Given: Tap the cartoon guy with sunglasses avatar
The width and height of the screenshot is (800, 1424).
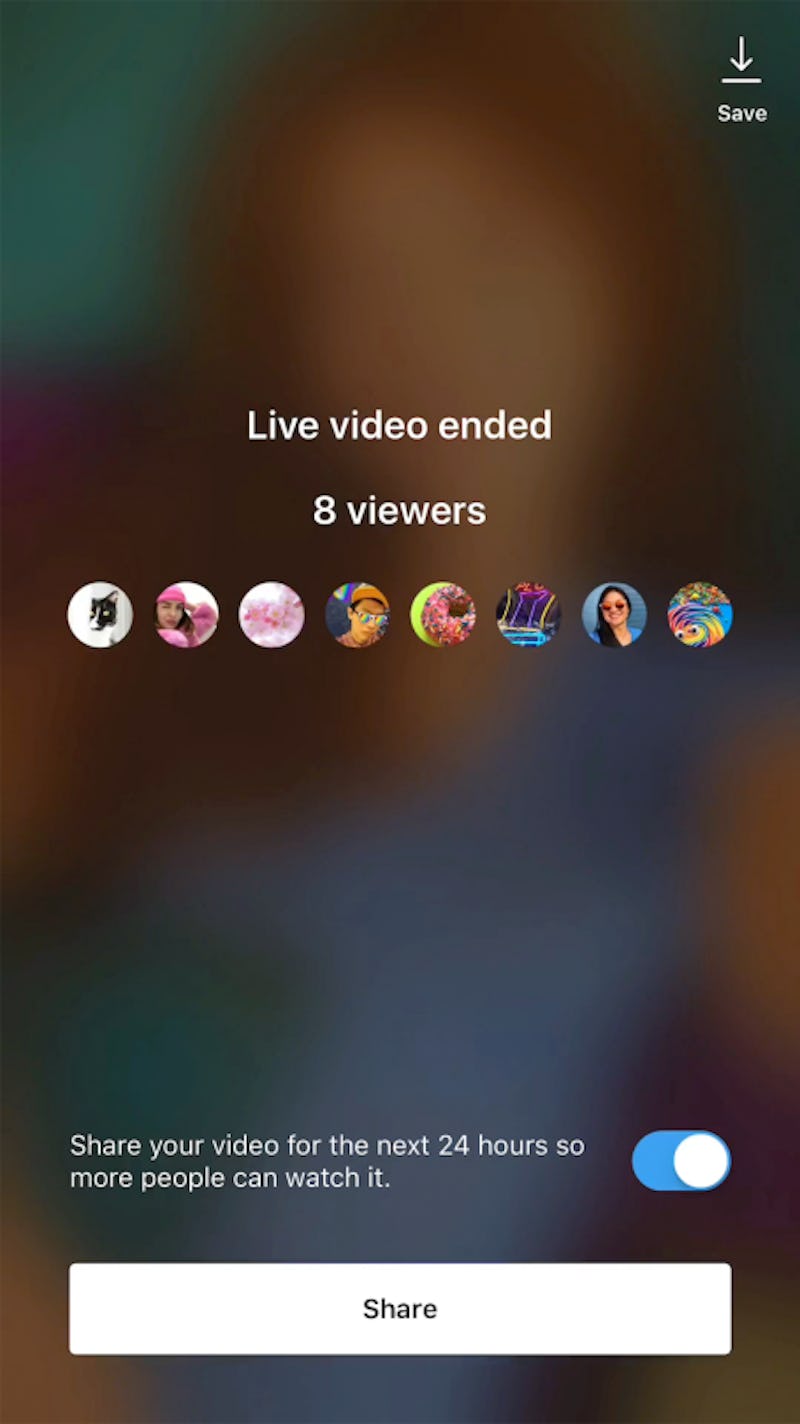Looking at the screenshot, I should coord(357,615).
